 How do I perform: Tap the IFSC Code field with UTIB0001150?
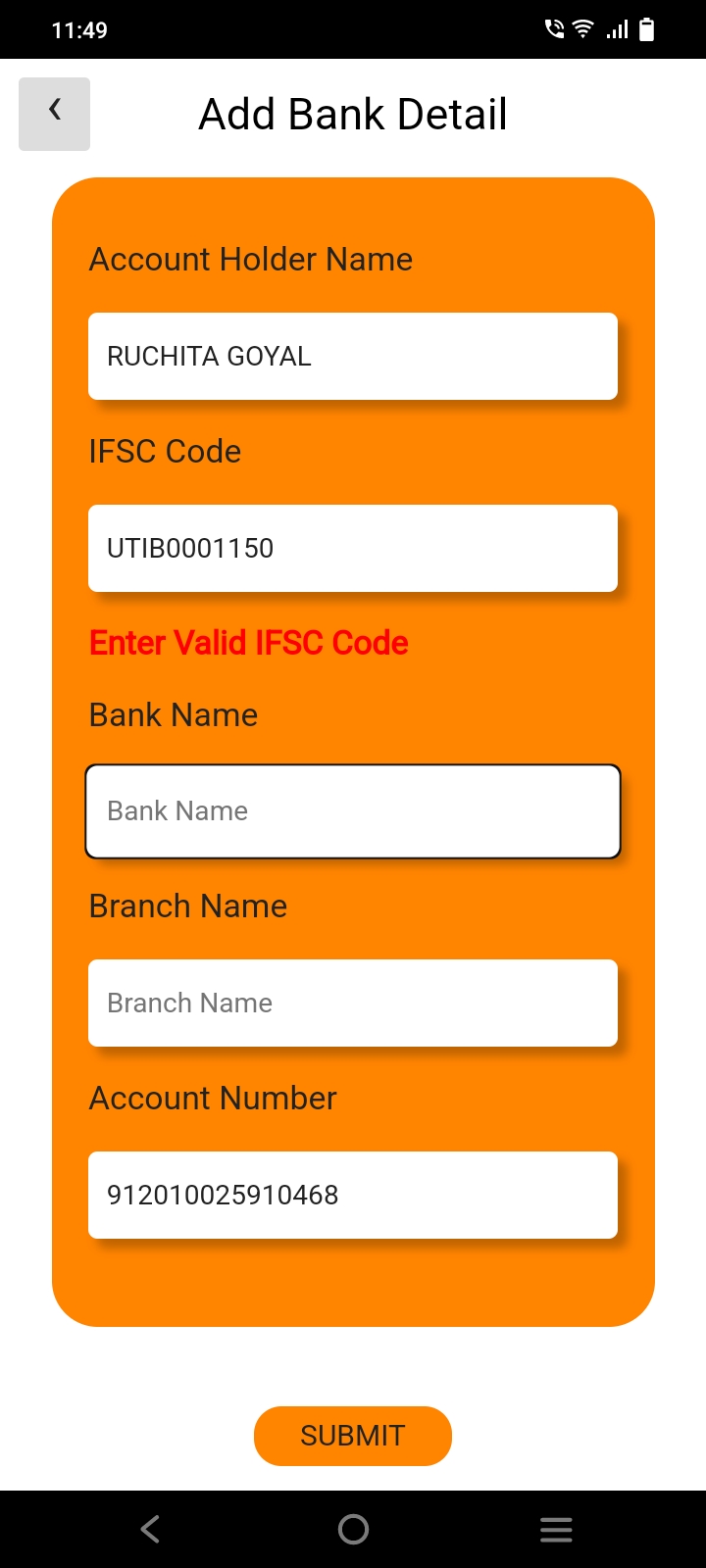[x=353, y=548]
